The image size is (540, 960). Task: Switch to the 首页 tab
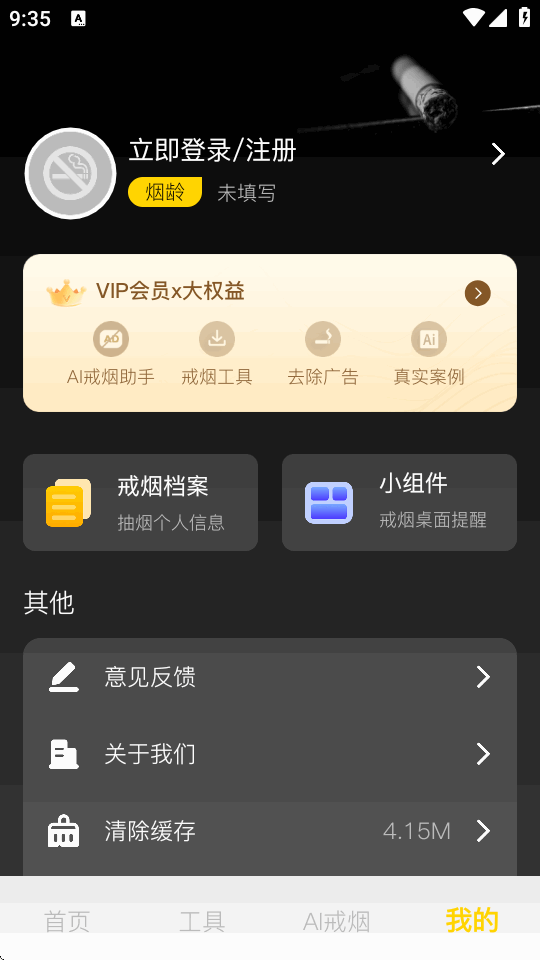(x=67, y=921)
